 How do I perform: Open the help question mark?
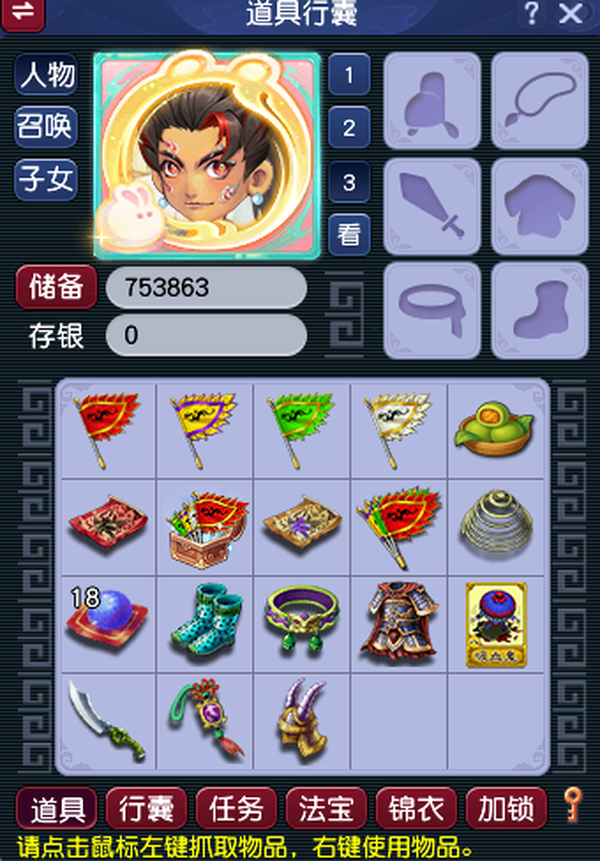pyautogui.click(x=532, y=14)
